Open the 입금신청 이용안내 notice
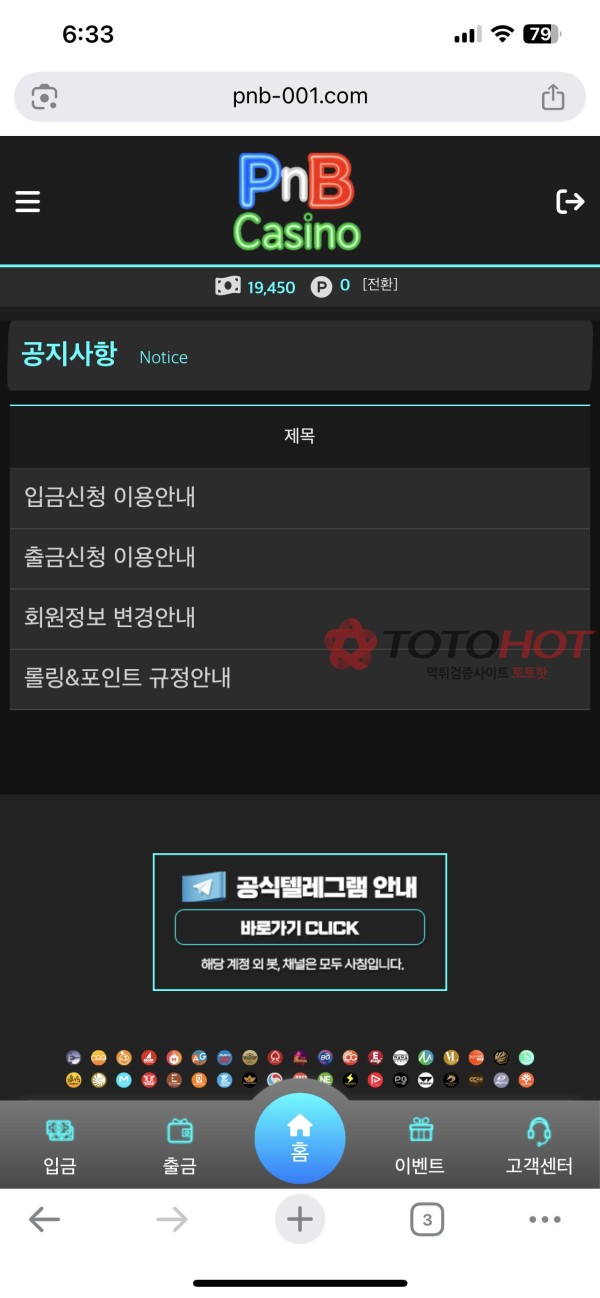 tap(110, 497)
